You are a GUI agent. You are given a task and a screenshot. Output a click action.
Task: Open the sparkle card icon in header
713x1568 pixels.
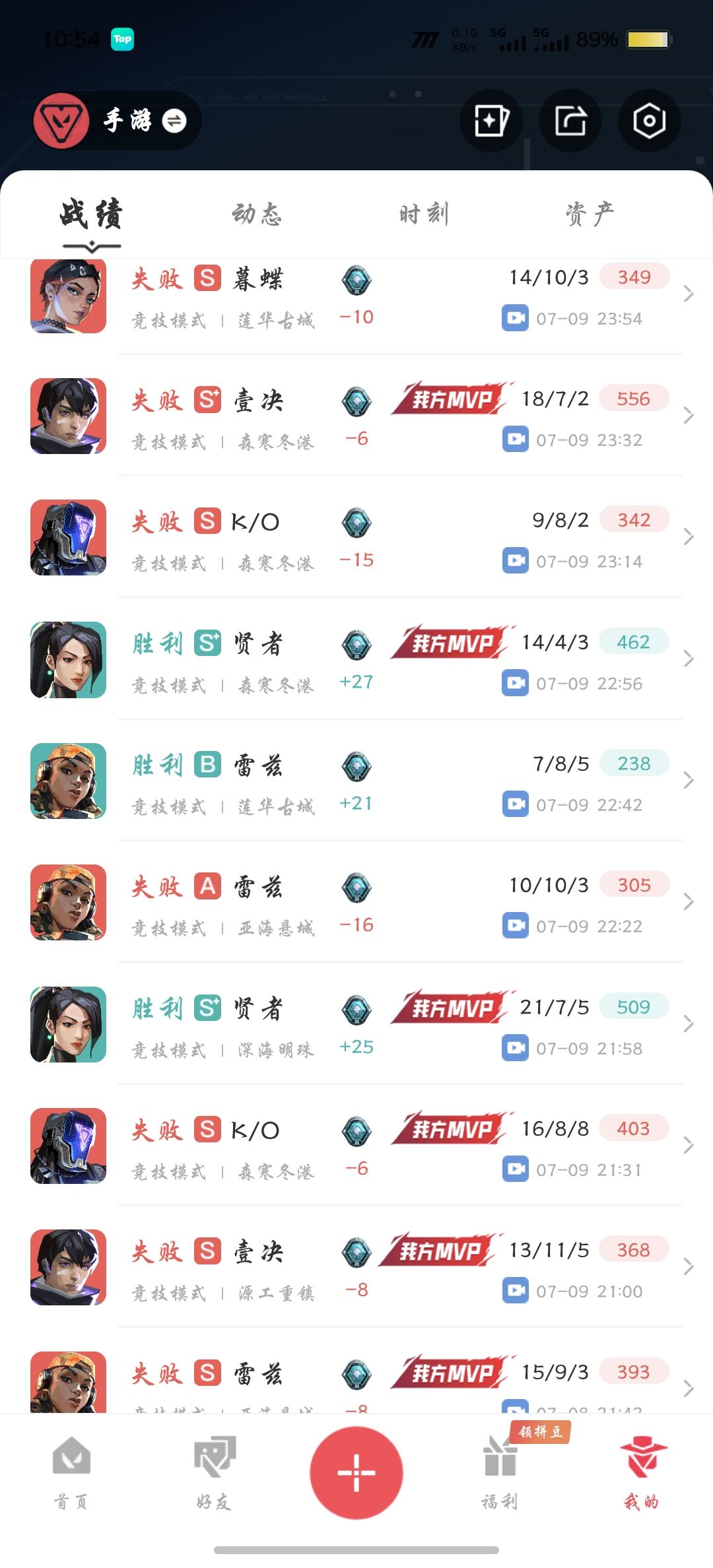tap(491, 121)
